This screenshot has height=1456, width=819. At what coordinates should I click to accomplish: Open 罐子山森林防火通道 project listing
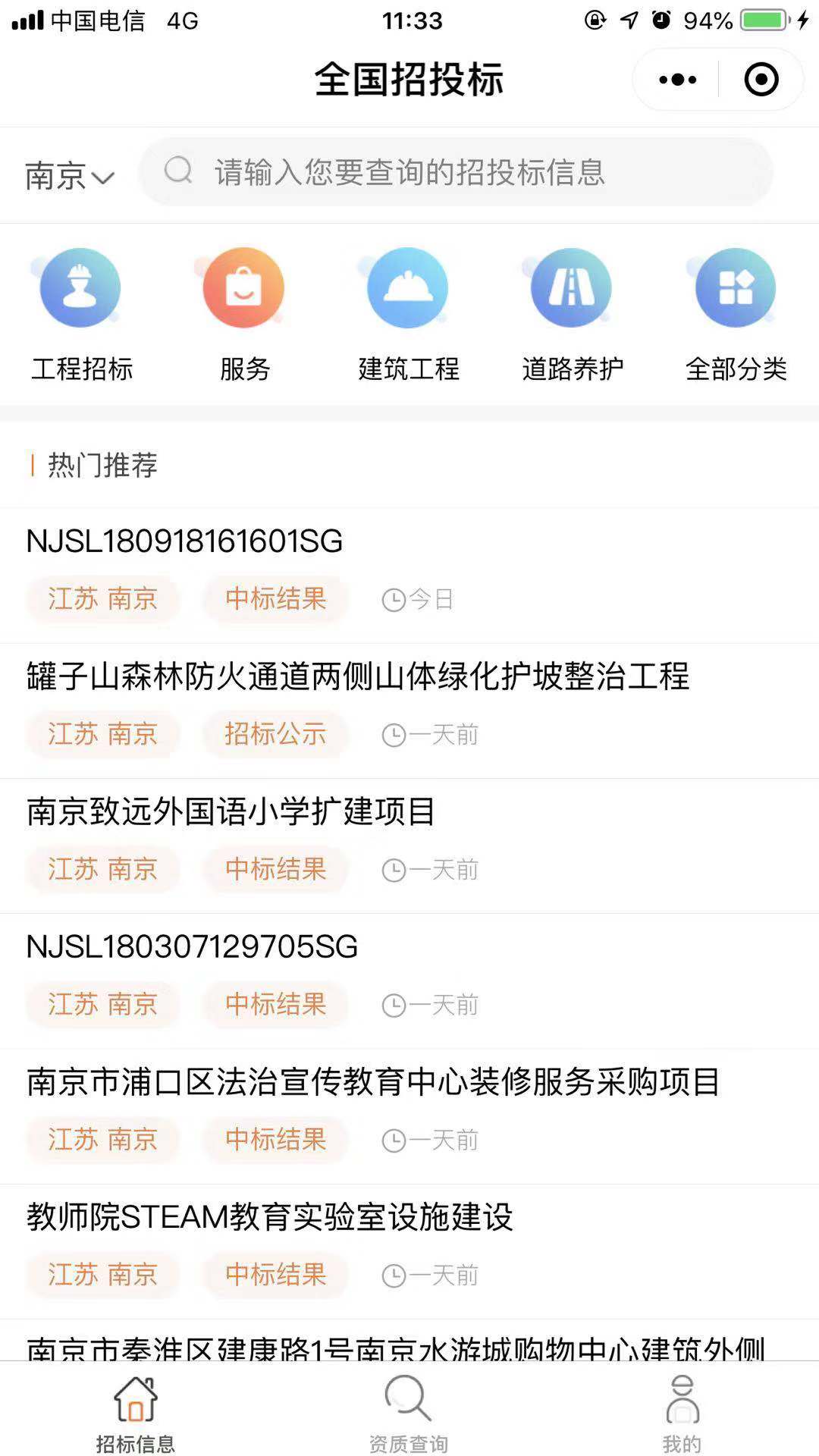click(409, 711)
